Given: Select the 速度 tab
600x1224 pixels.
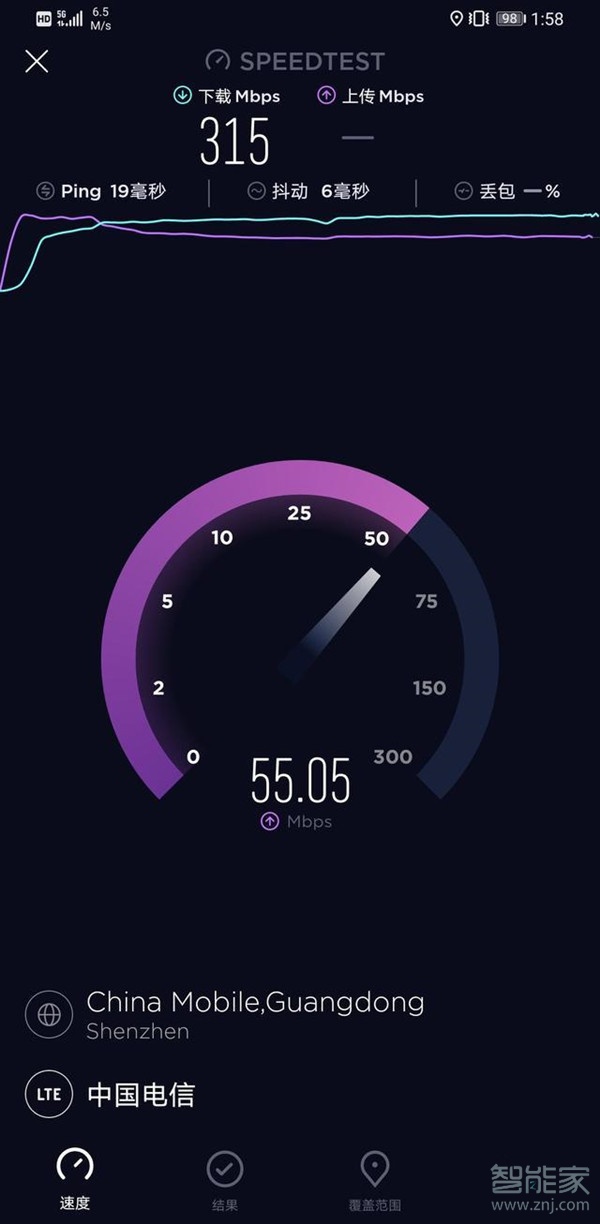Looking at the screenshot, I should pyautogui.click(x=75, y=1180).
